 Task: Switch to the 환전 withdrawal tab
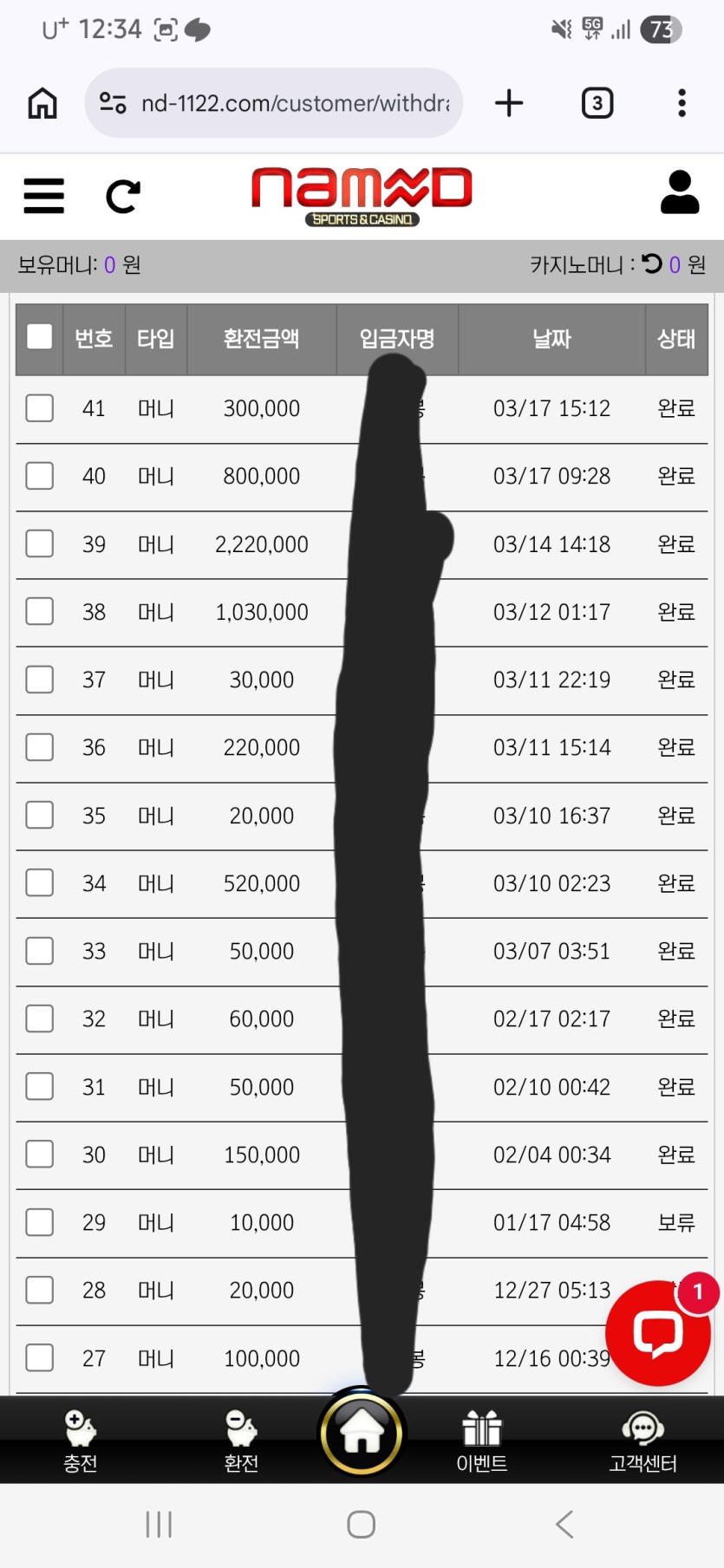click(241, 1441)
